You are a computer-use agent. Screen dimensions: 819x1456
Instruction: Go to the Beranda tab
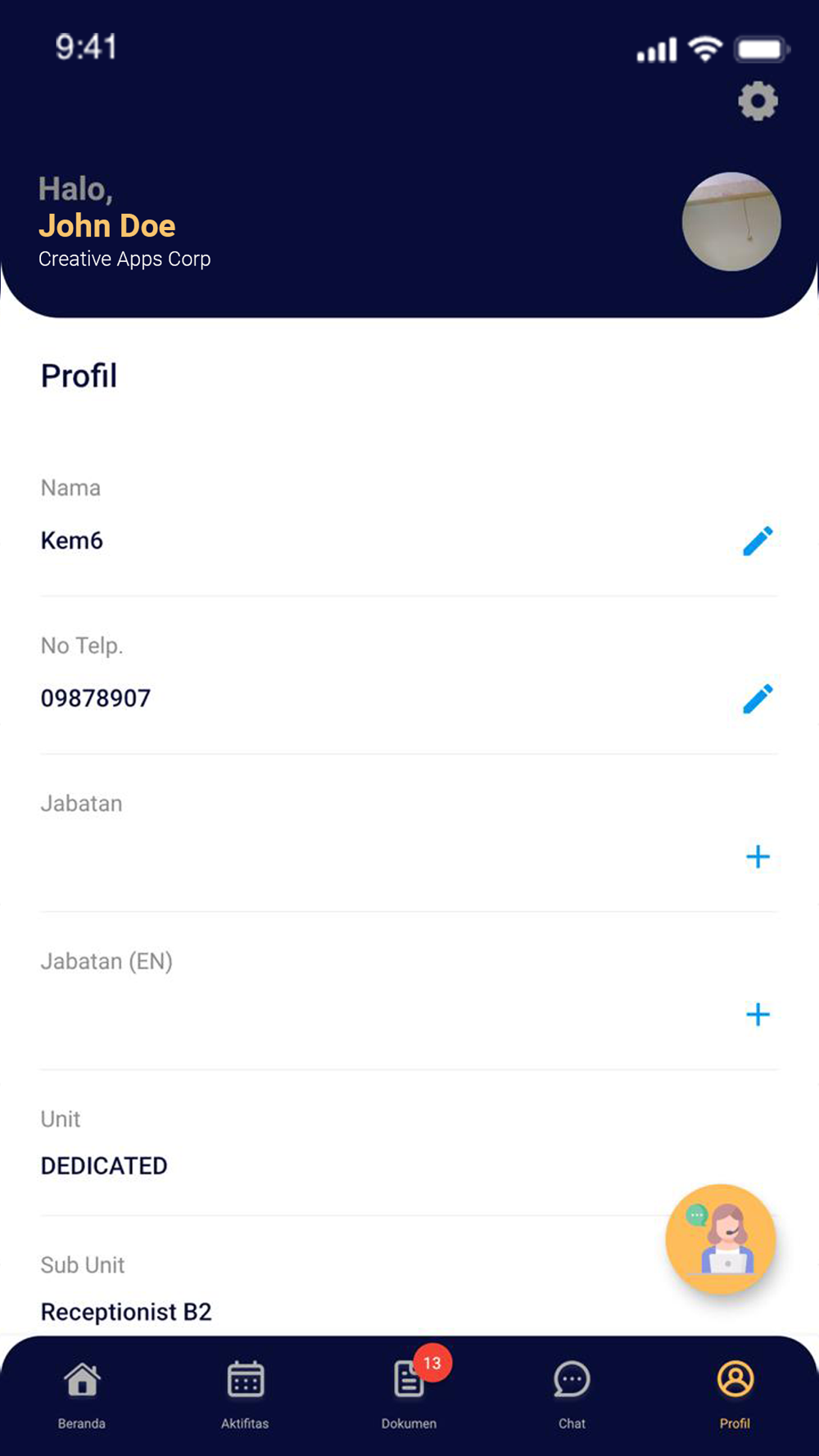pos(82,1394)
